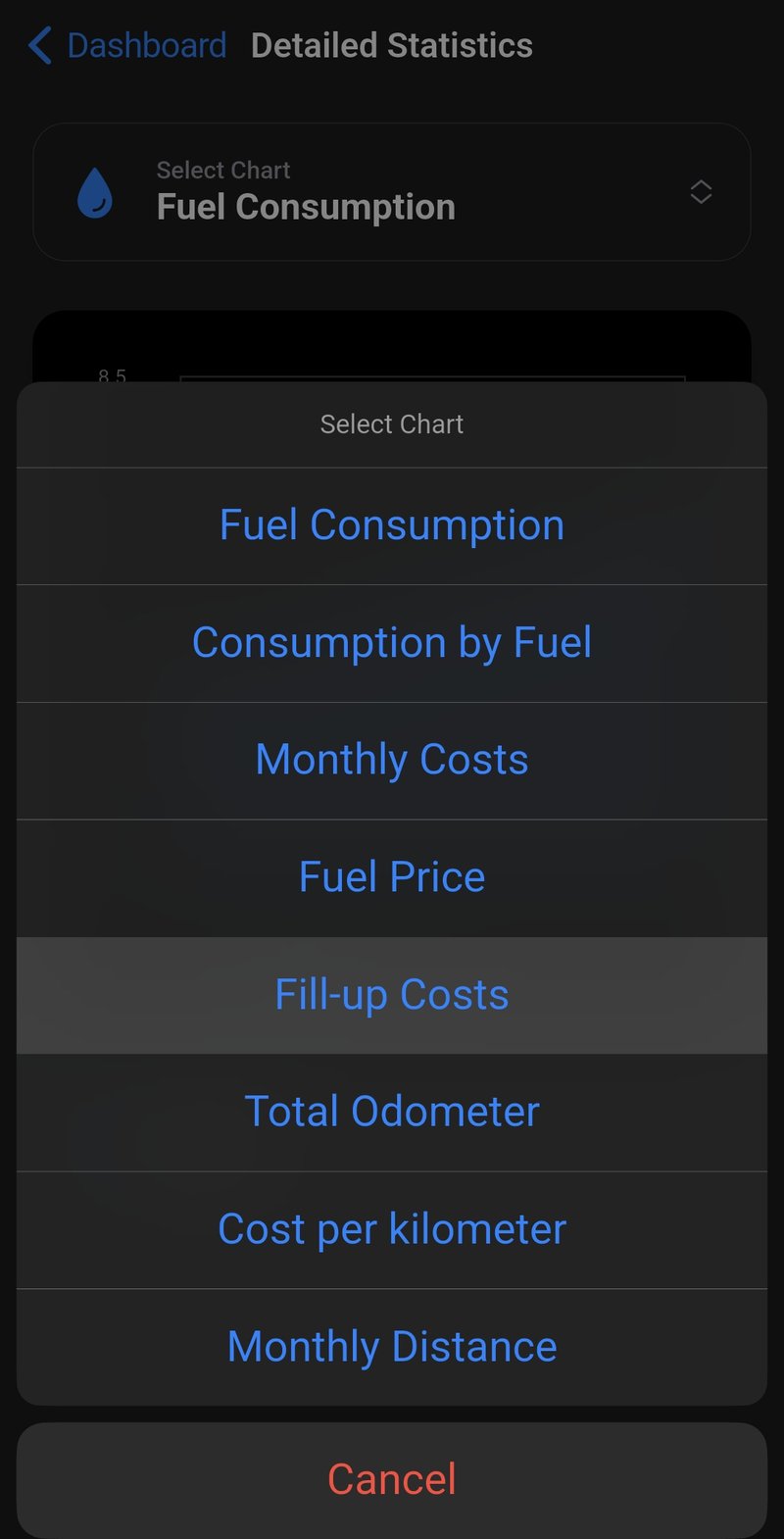The width and height of the screenshot is (784, 1539).
Task: Click the Fuel Consumption value under Select Chart
Action: point(306,206)
